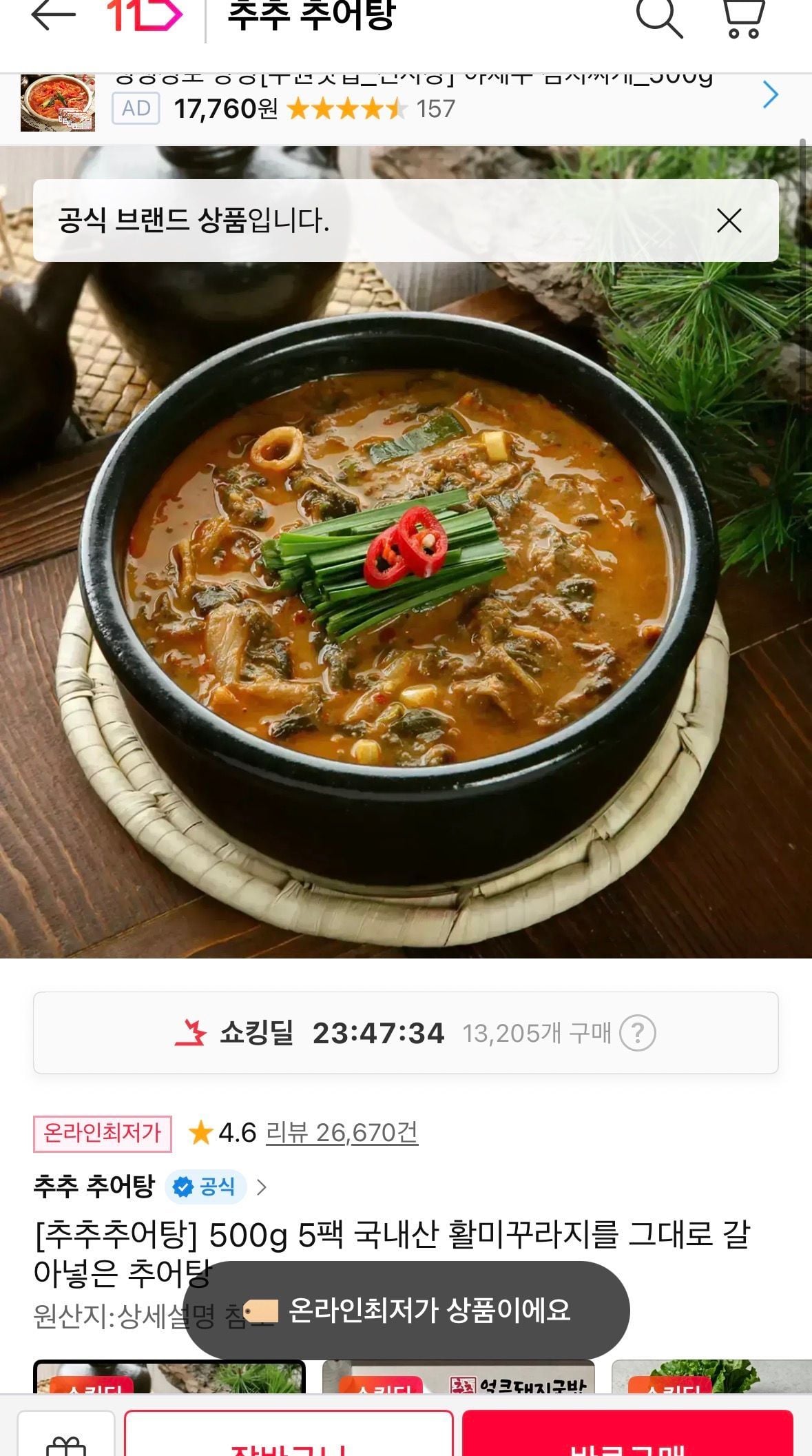Tap the 바로구매 buy now button
This screenshot has width=812, height=1456.
627,1437
